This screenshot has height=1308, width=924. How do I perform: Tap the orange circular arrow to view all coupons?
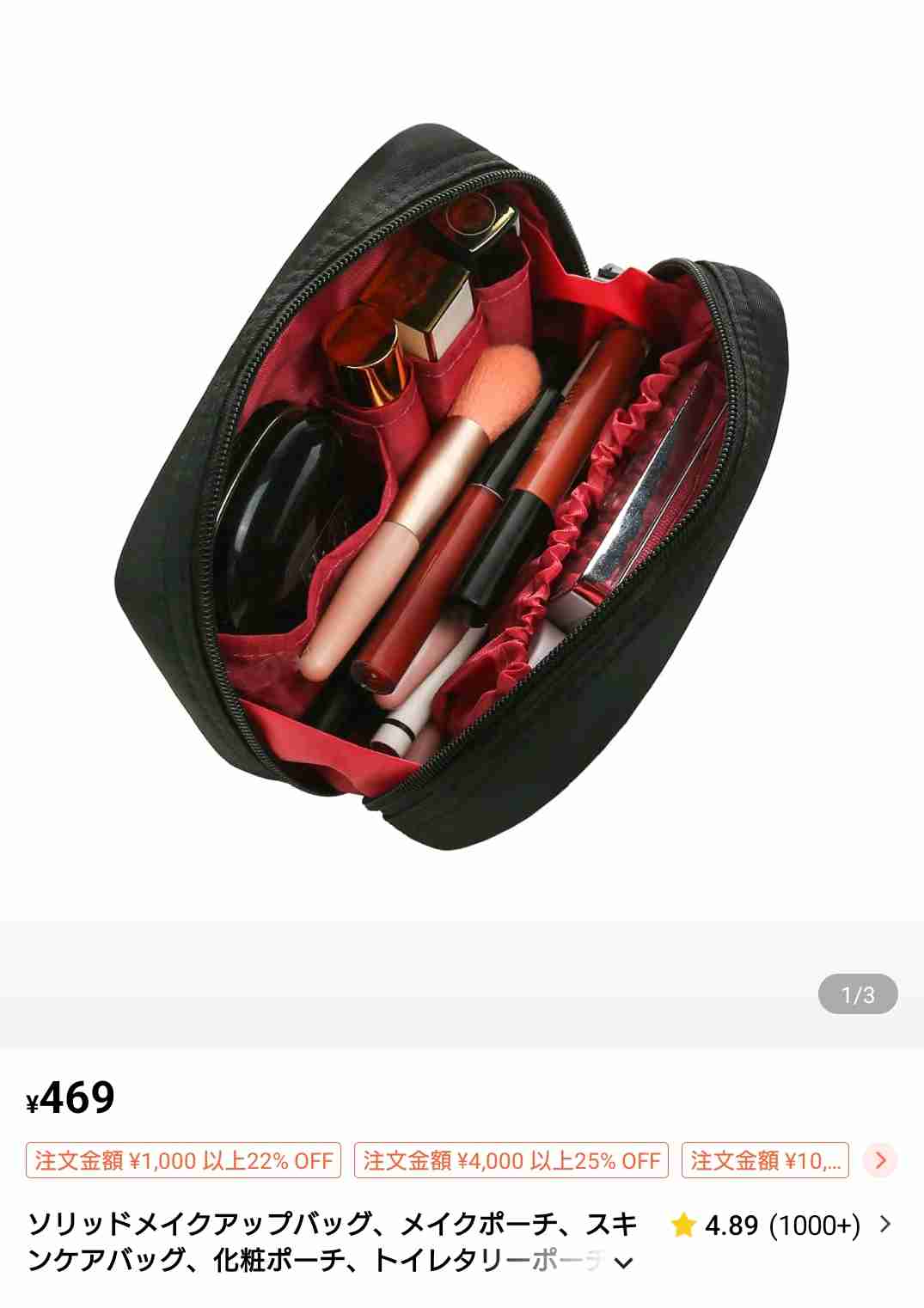pyautogui.click(x=878, y=1161)
